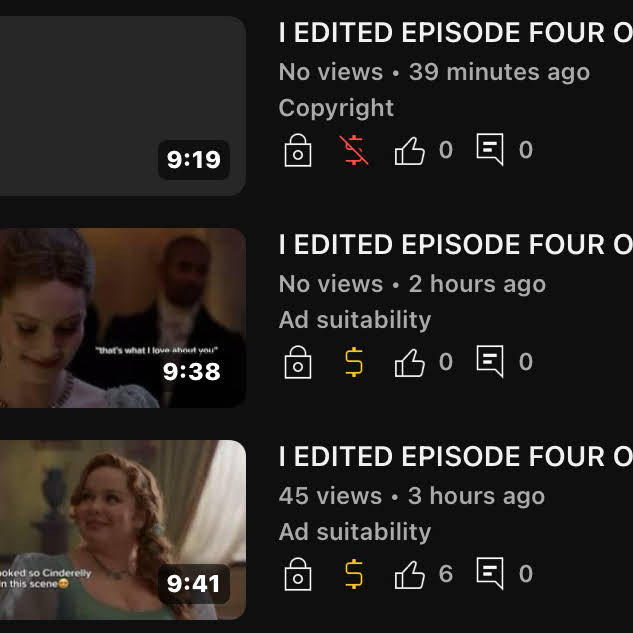Open the 9:41 video with 45 views
This screenshot has width=633, height=633.
[120, 530]
